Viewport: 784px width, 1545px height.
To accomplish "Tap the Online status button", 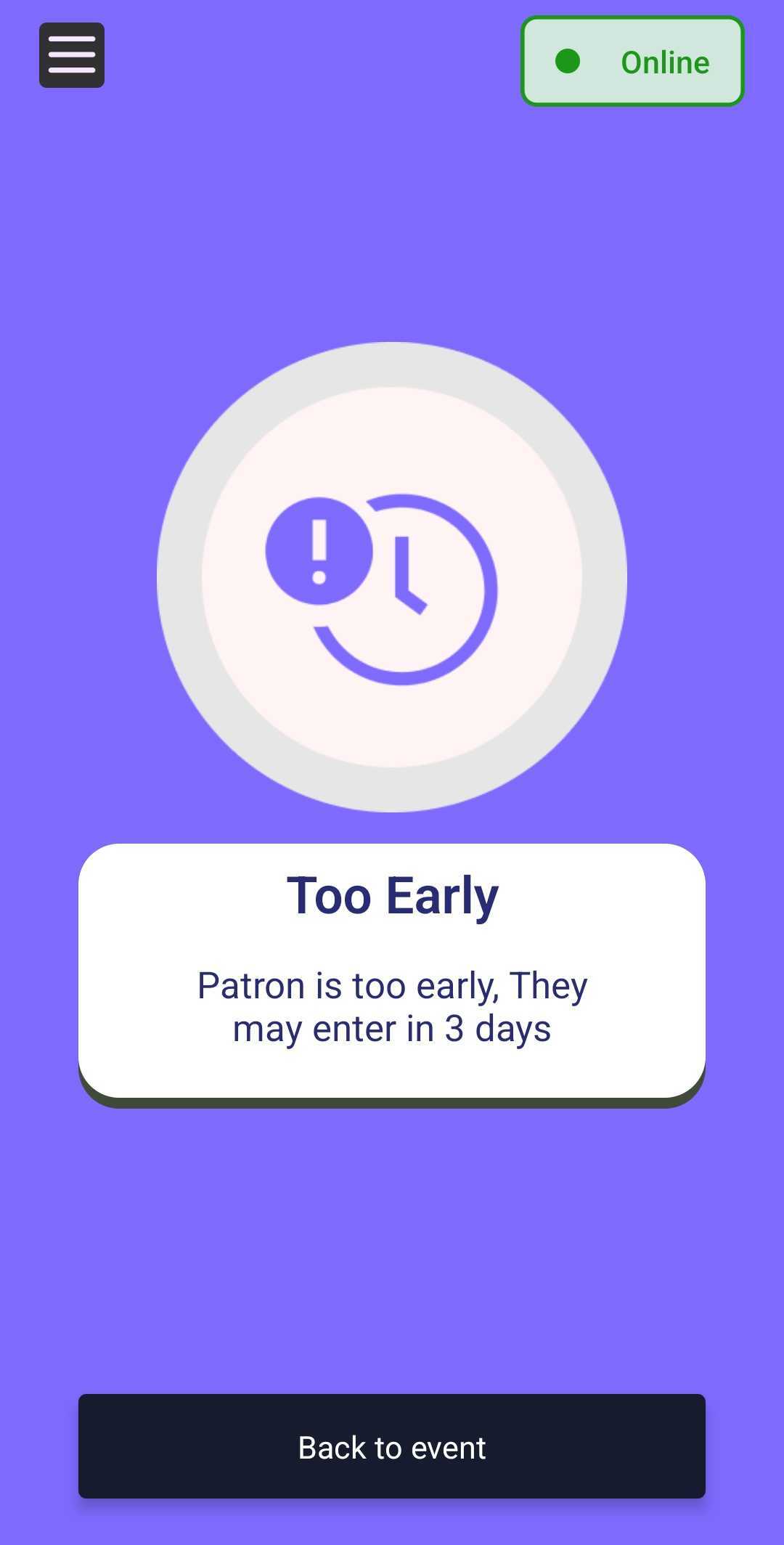I will click(x=632, y=62).
